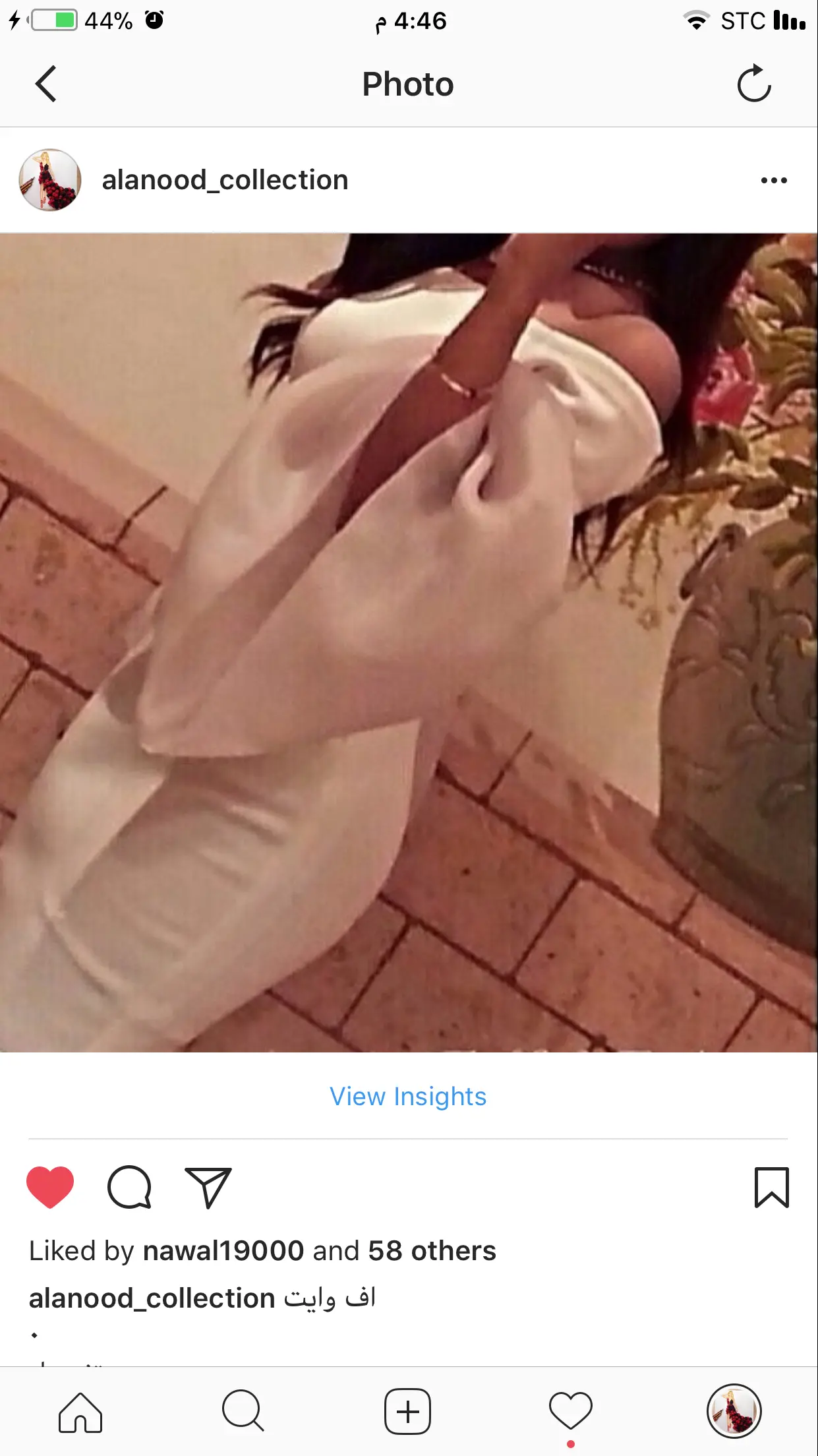Go back from the Photo screen

(46, 84)
